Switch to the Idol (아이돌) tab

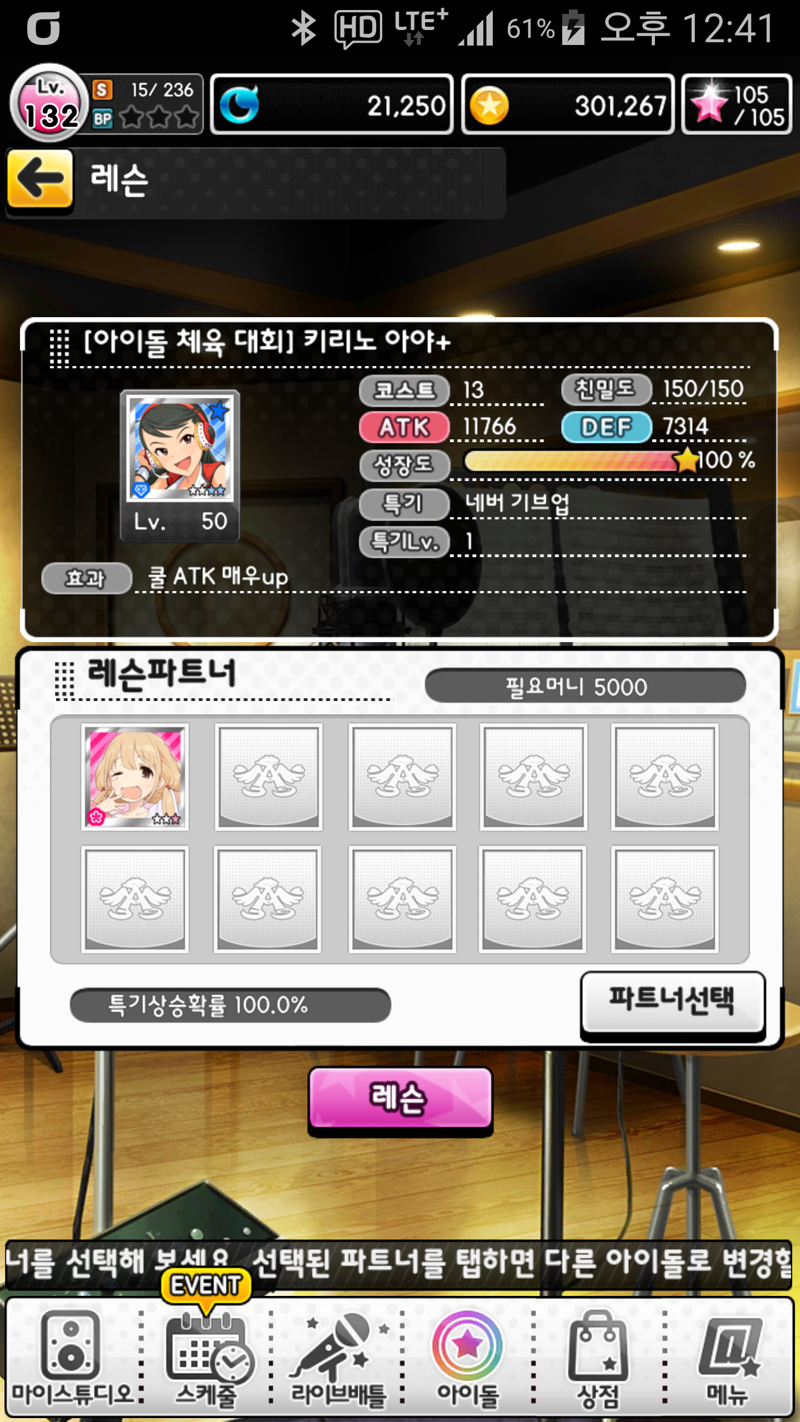coord(467,1356)
